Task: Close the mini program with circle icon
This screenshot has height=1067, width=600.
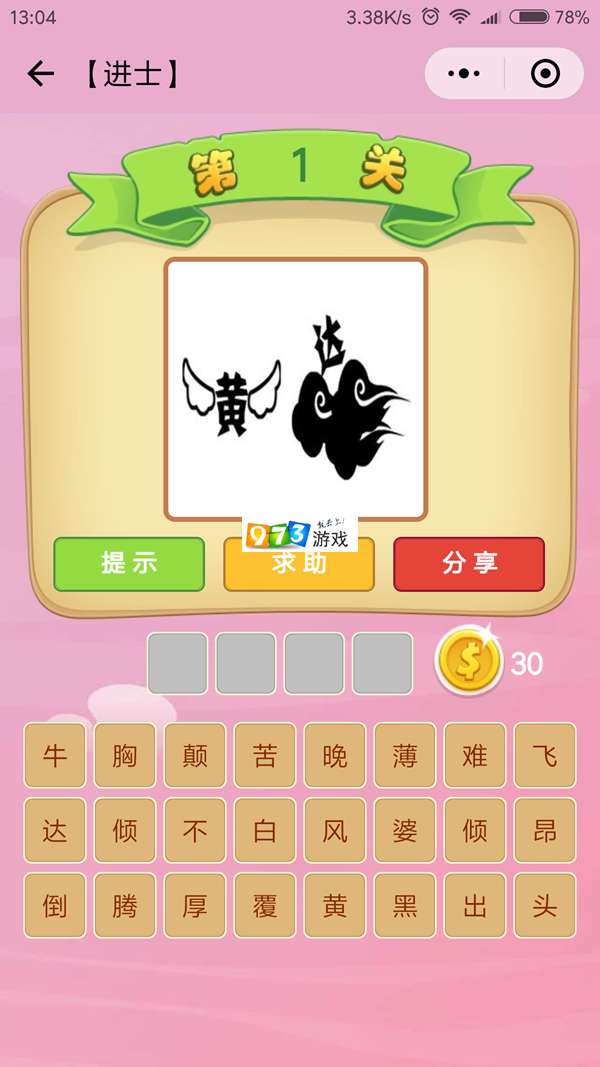Action: [x=545, y=74]
